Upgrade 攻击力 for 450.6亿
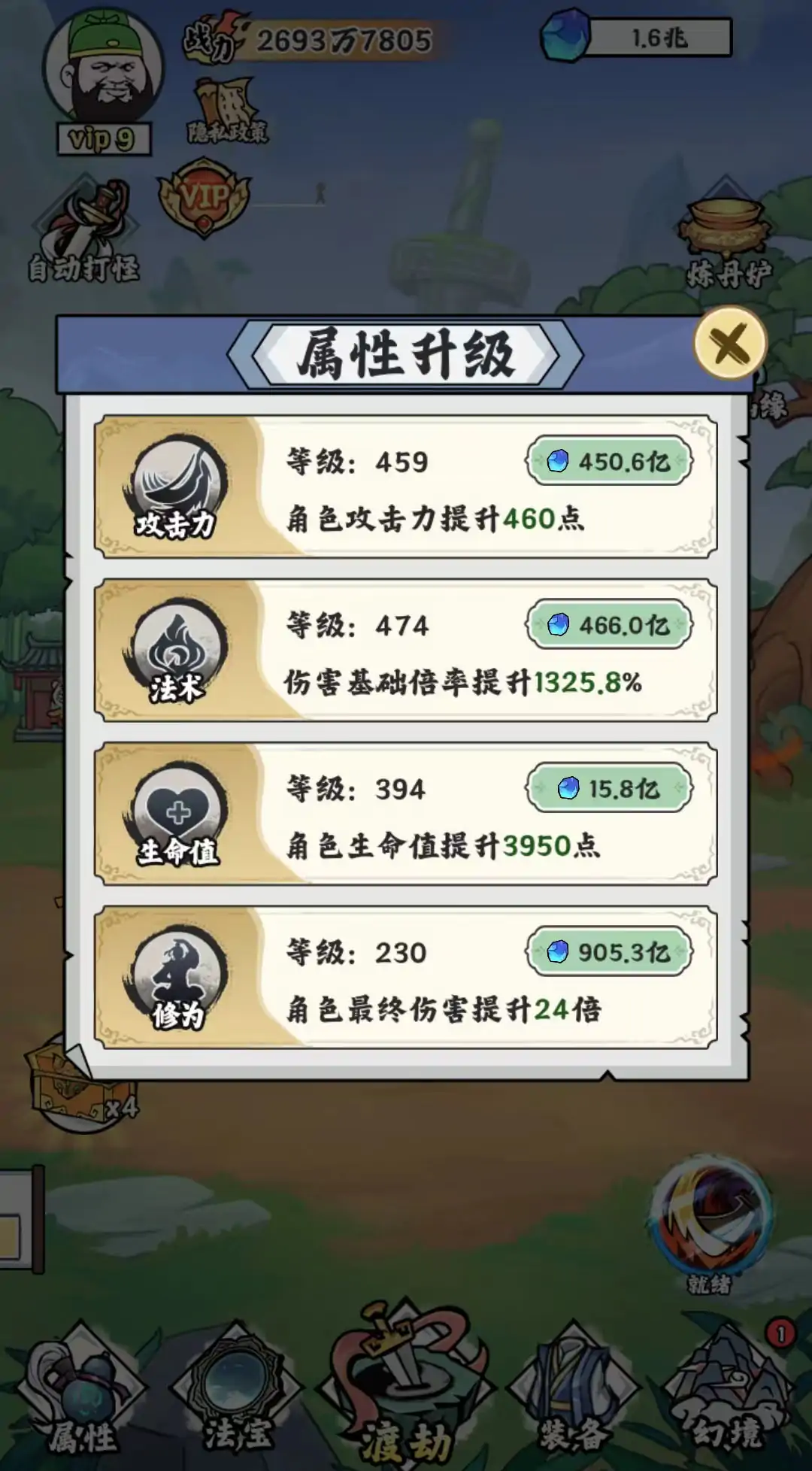Image resolution: width=812 pixels, height=1471 pixels. pyautogui.click(x=609, y=461)
